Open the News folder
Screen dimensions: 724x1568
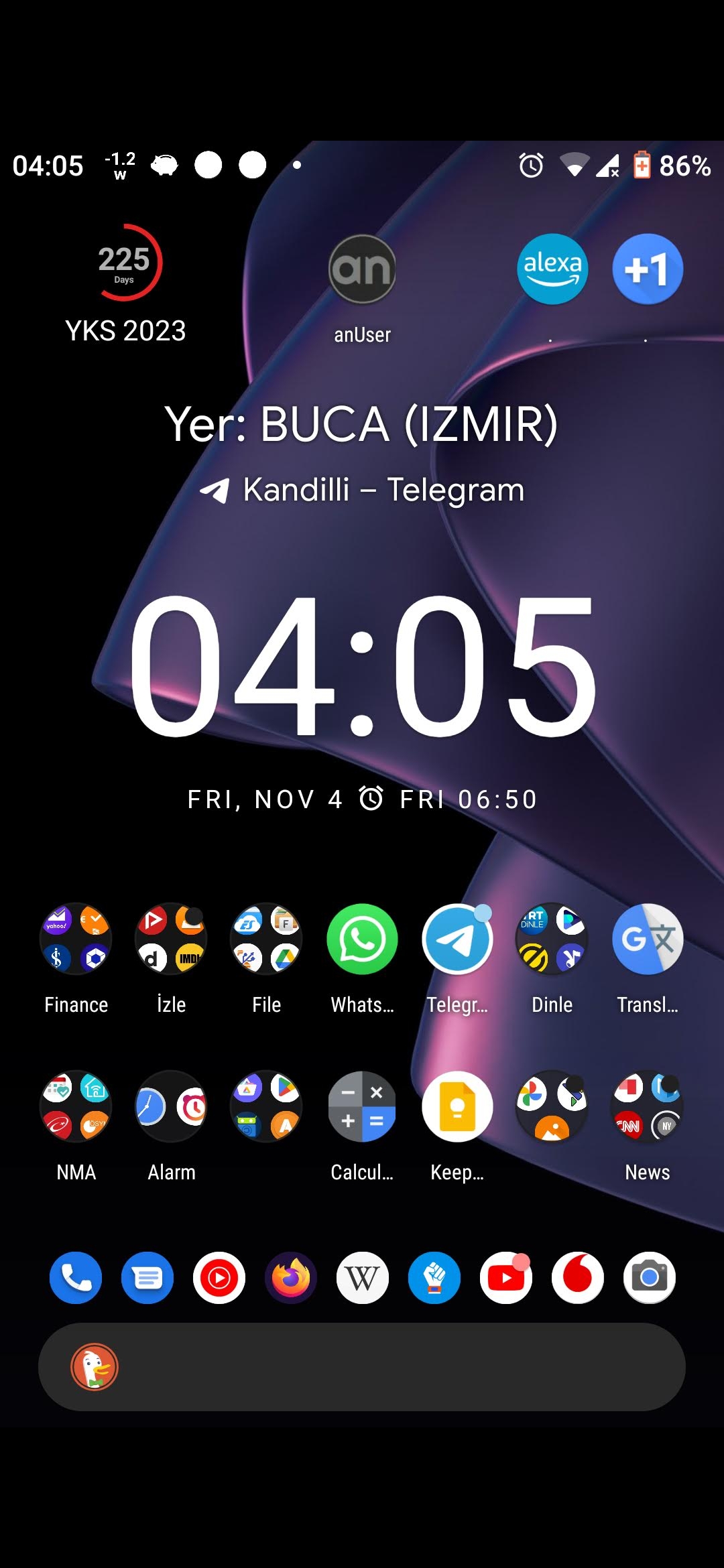pyautogui.click(x=647, y=1107)
